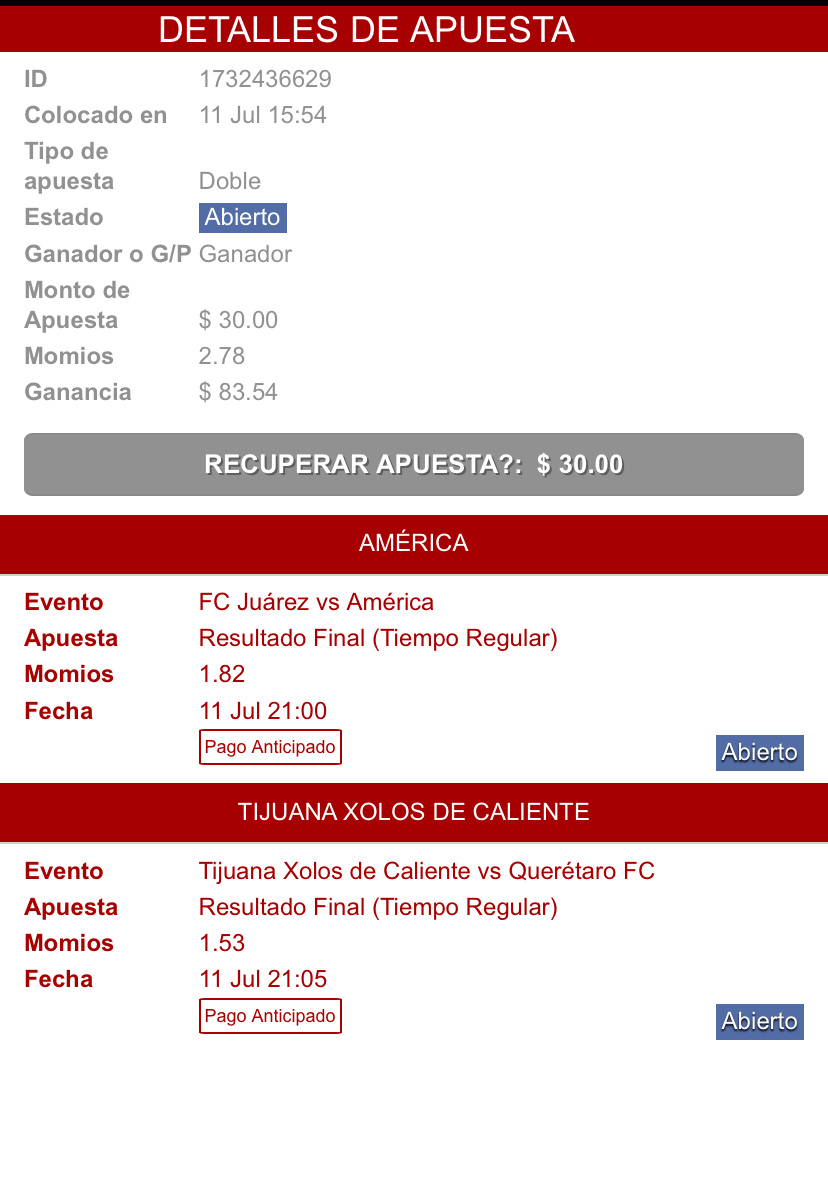The width and height of the screenshot is (828, 1183).
Task: Tap Pago Anticipado under FC Juárez vs América
Action: (x=270, y=747)
